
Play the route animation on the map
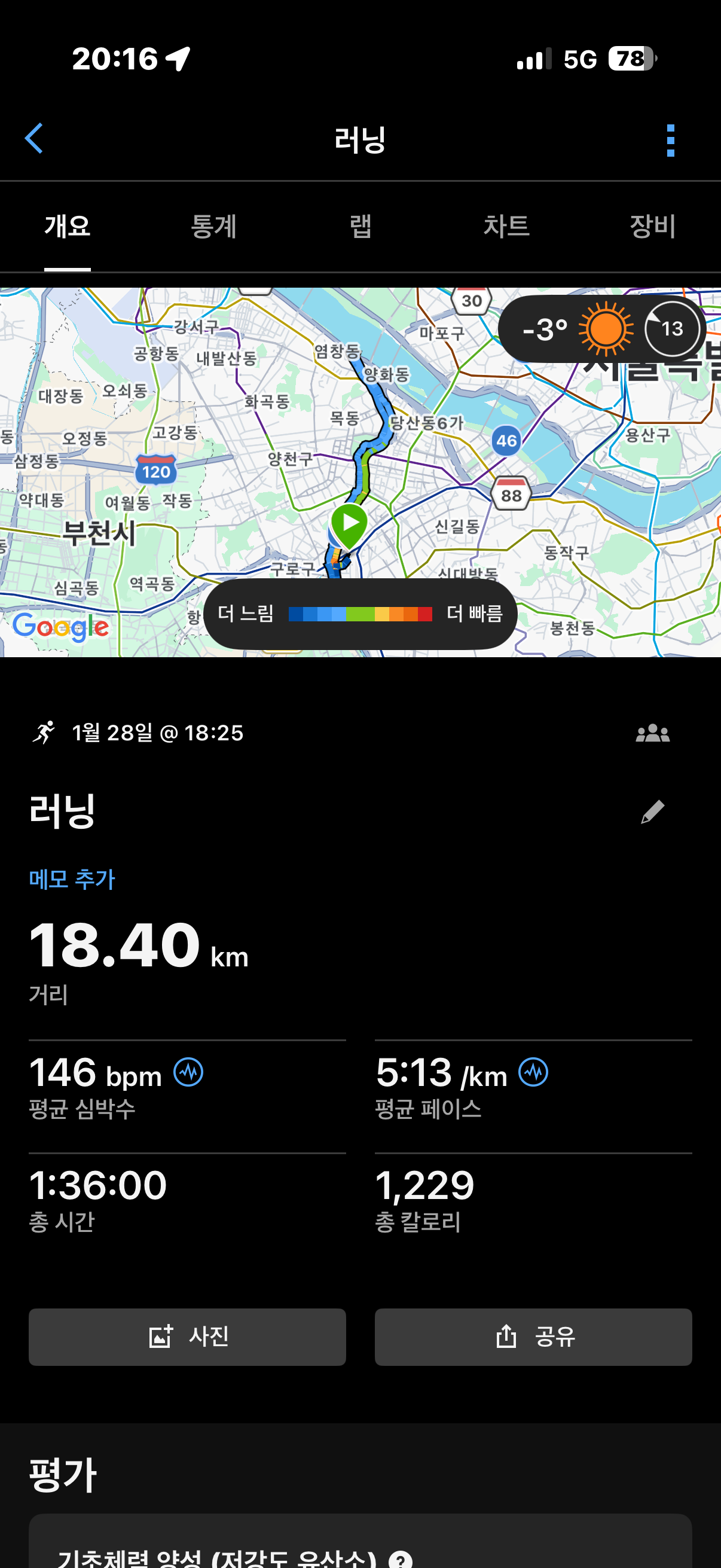[x=348, y=521]
